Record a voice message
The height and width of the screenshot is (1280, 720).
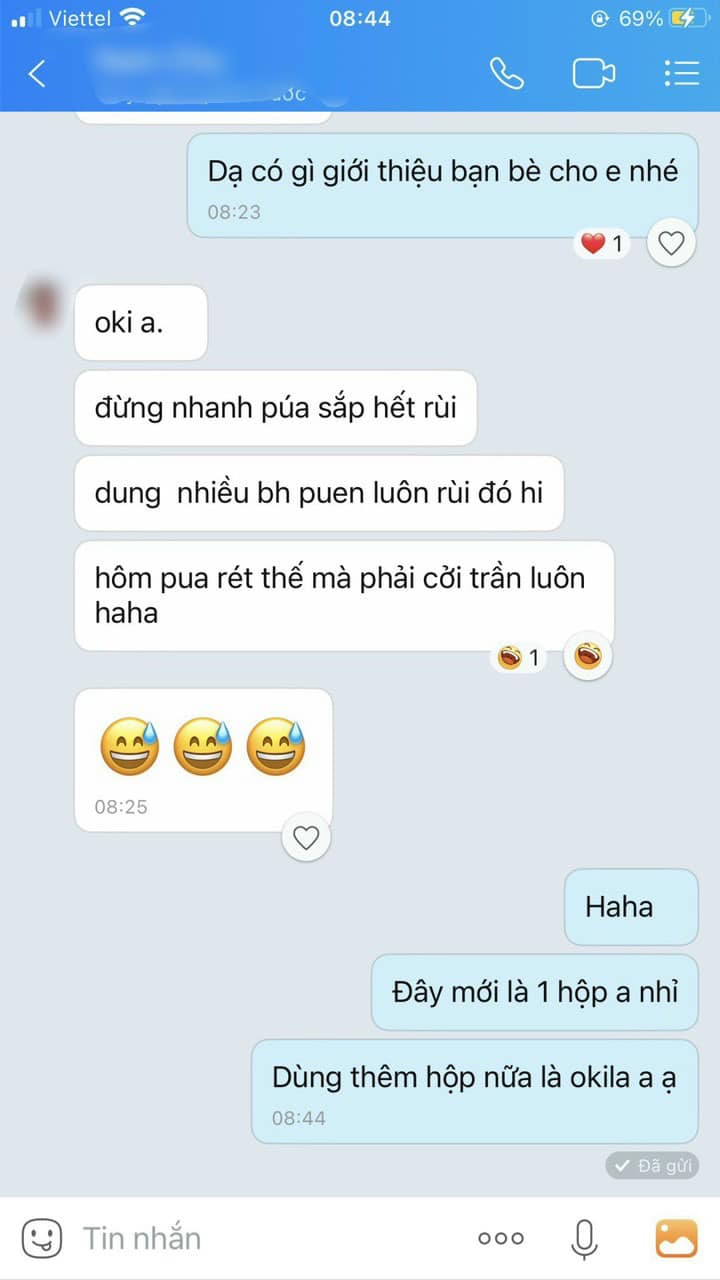click(x=584, y=1238)
